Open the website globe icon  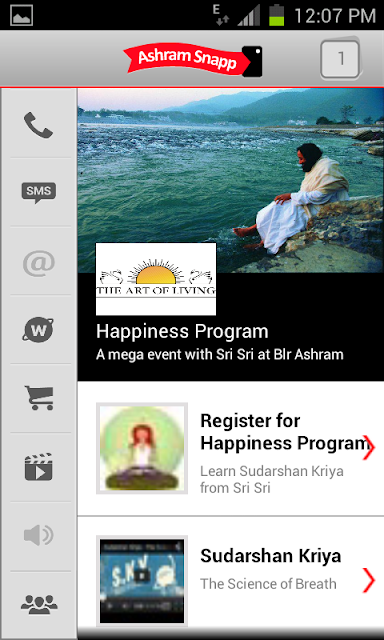pos(39,329)
